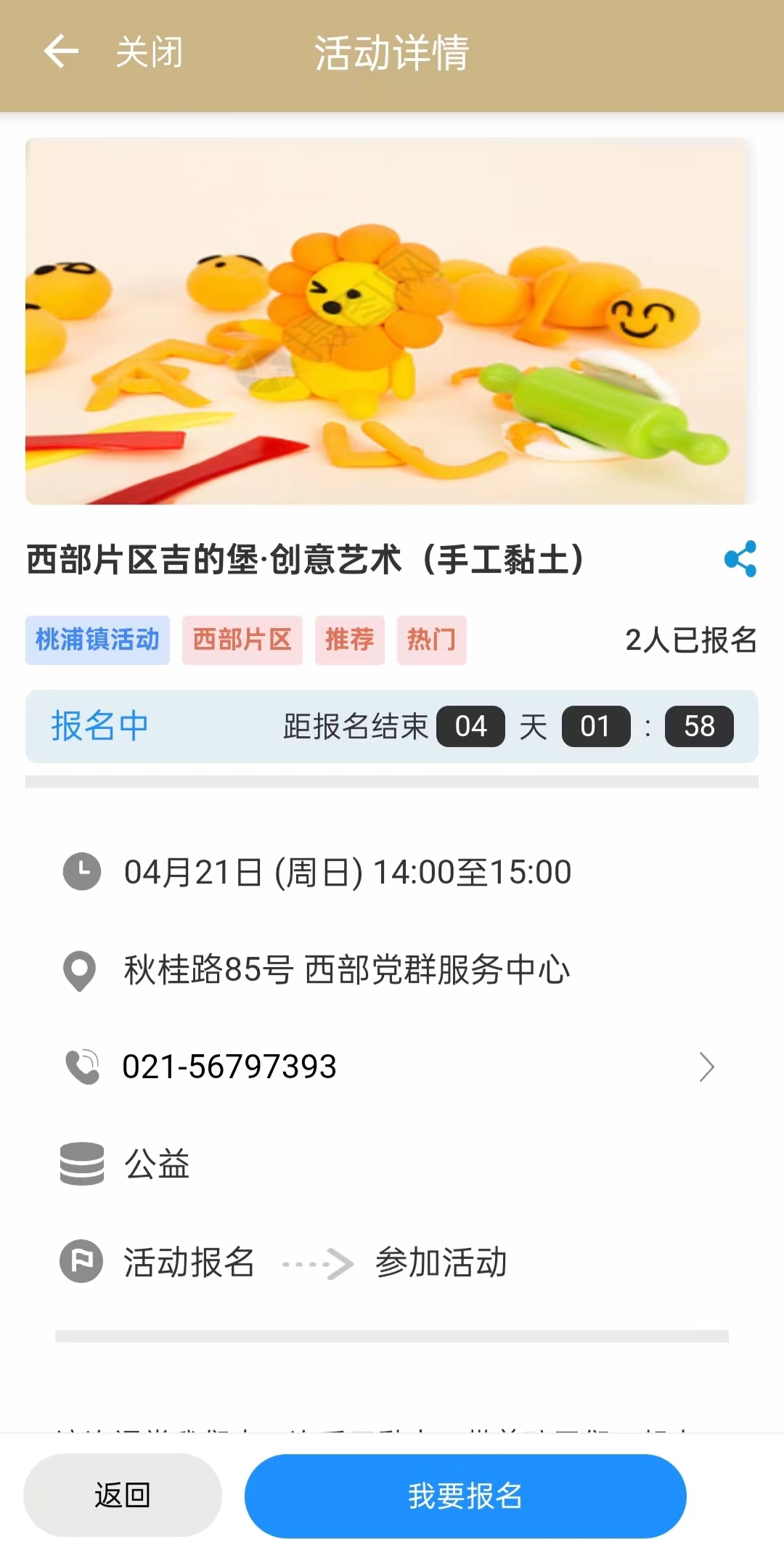
Task: Select the 西部片区 tag
Action: pos(242,640)
